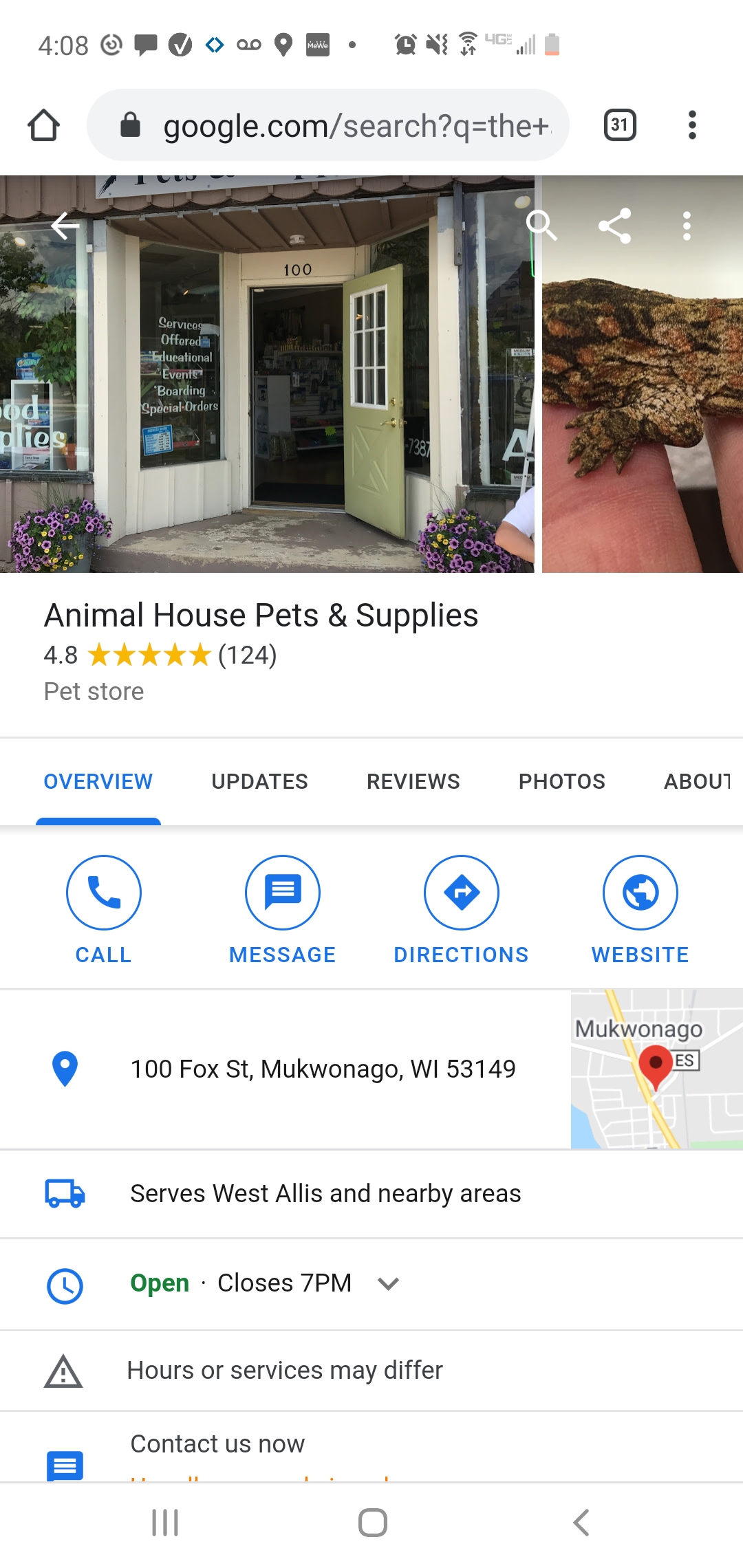Screen dimensions: 743x1568
Task: Visit the store's website
Action: point(640,909)
